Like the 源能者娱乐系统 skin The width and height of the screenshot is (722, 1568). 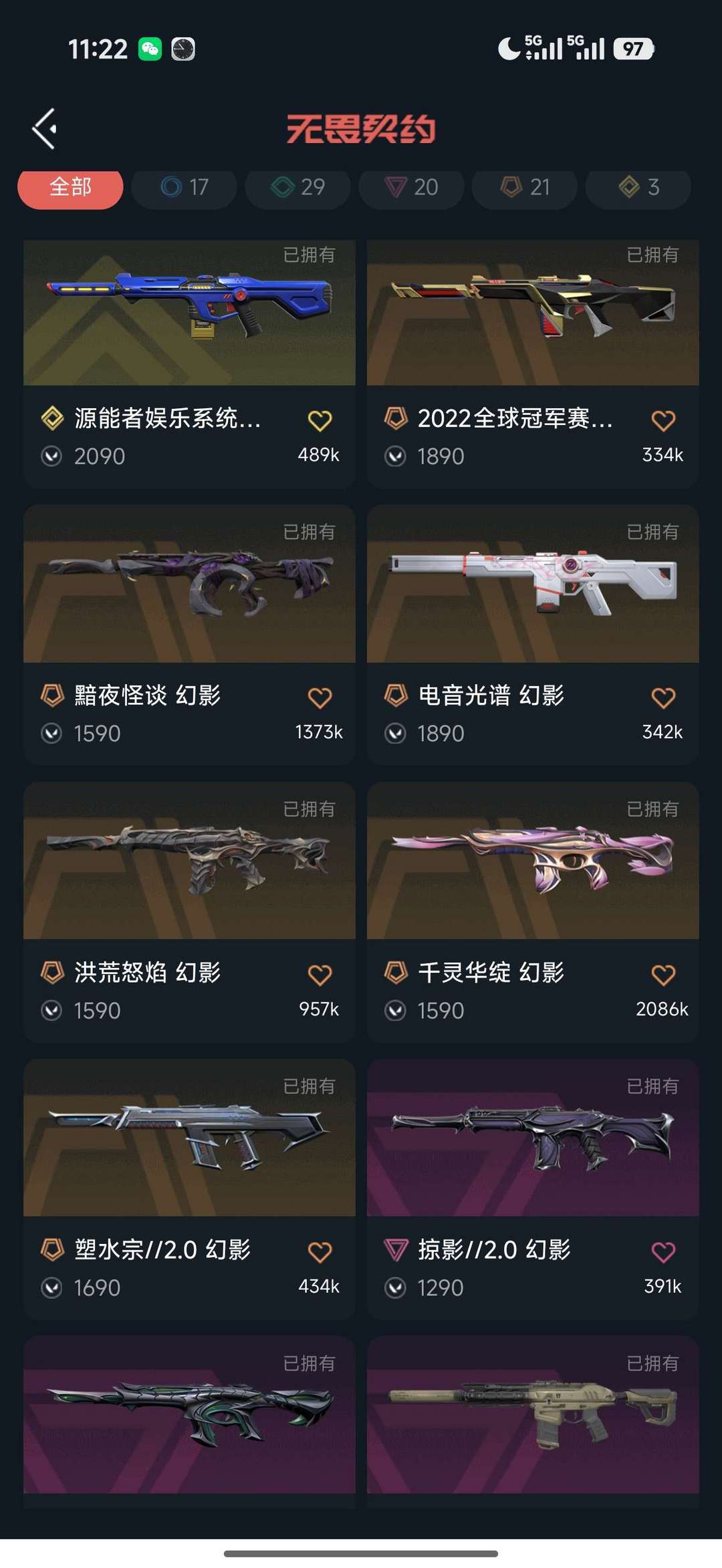pos(320,420)
